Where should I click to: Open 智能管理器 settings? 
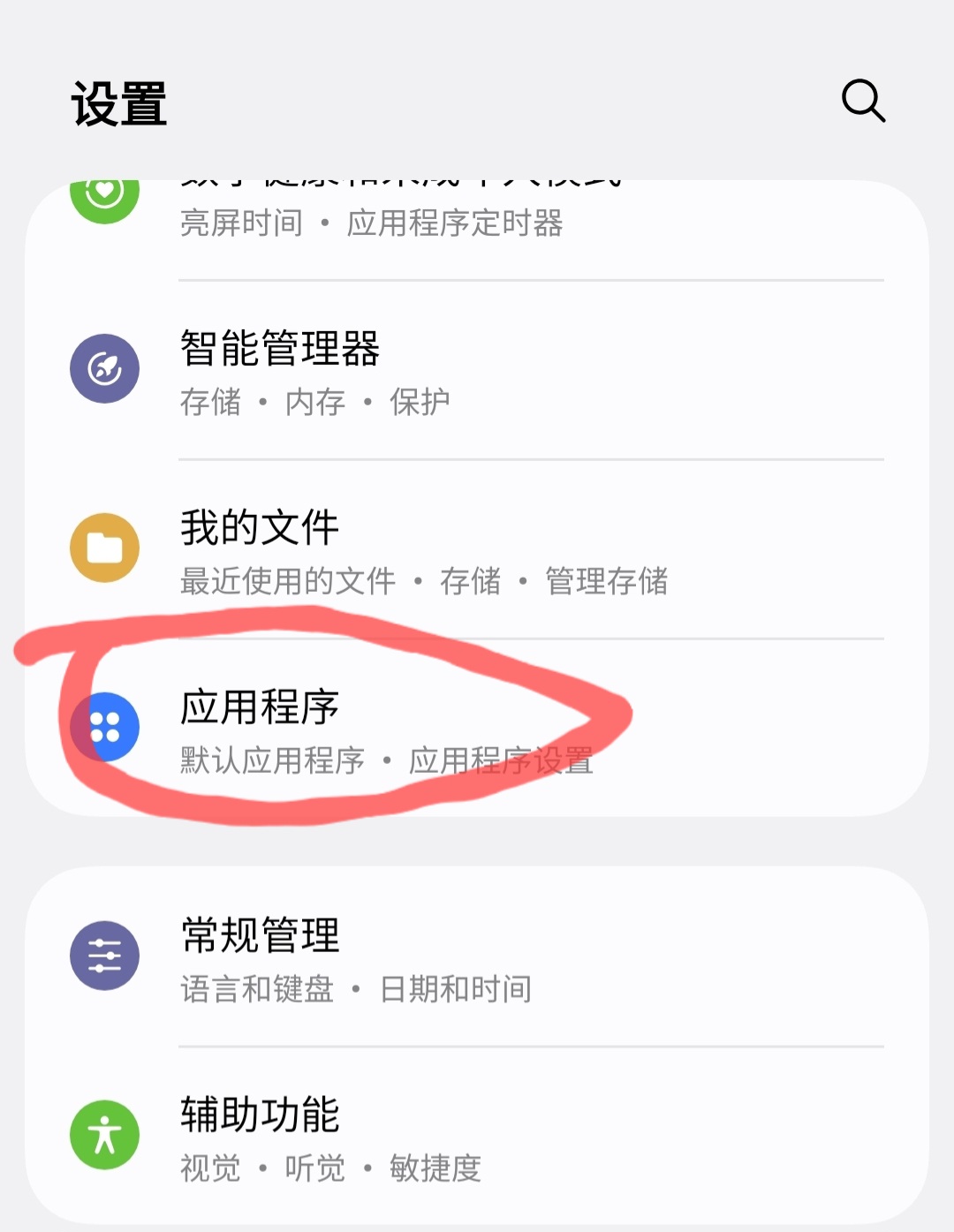[477, 371]
